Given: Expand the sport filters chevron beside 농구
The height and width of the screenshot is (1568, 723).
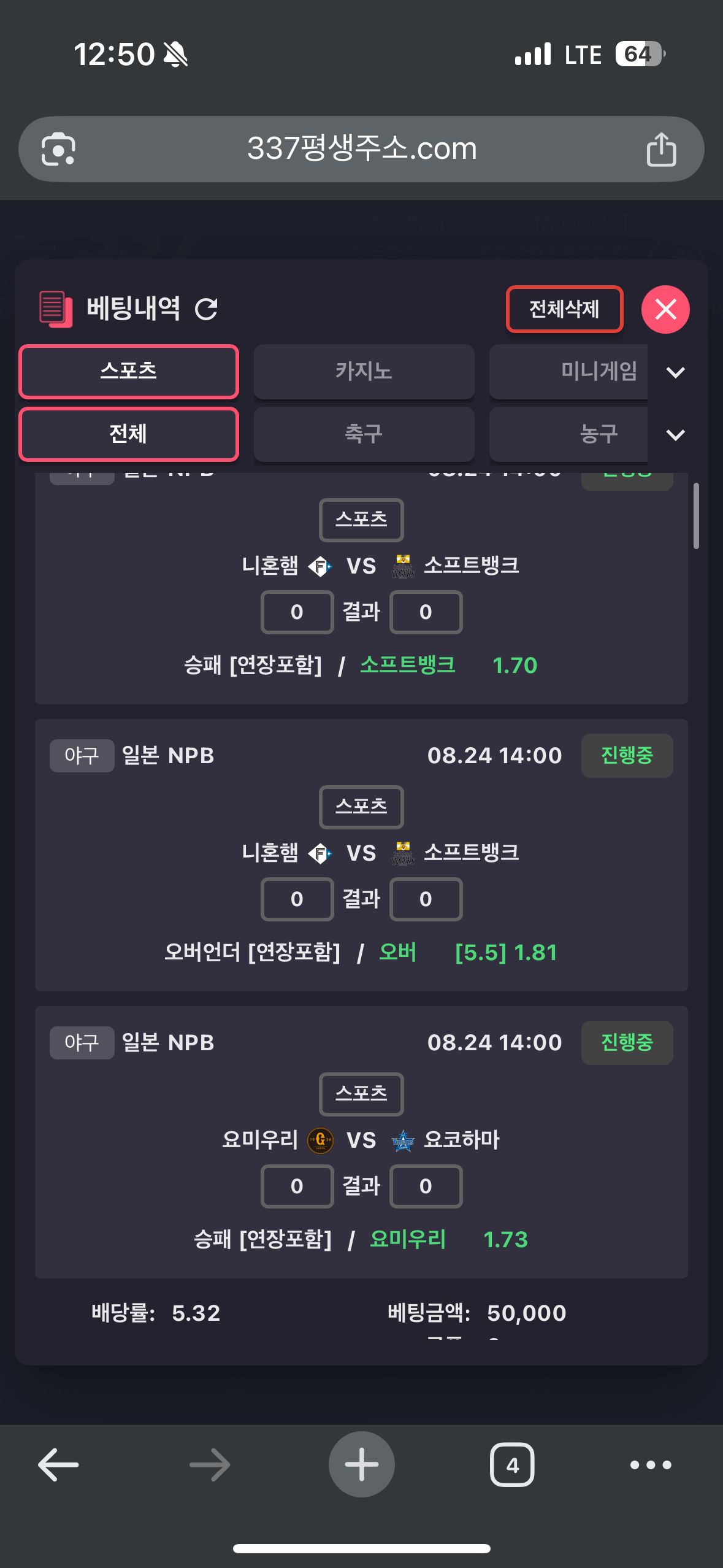Looking at the screenshot, I should [675, 435].
